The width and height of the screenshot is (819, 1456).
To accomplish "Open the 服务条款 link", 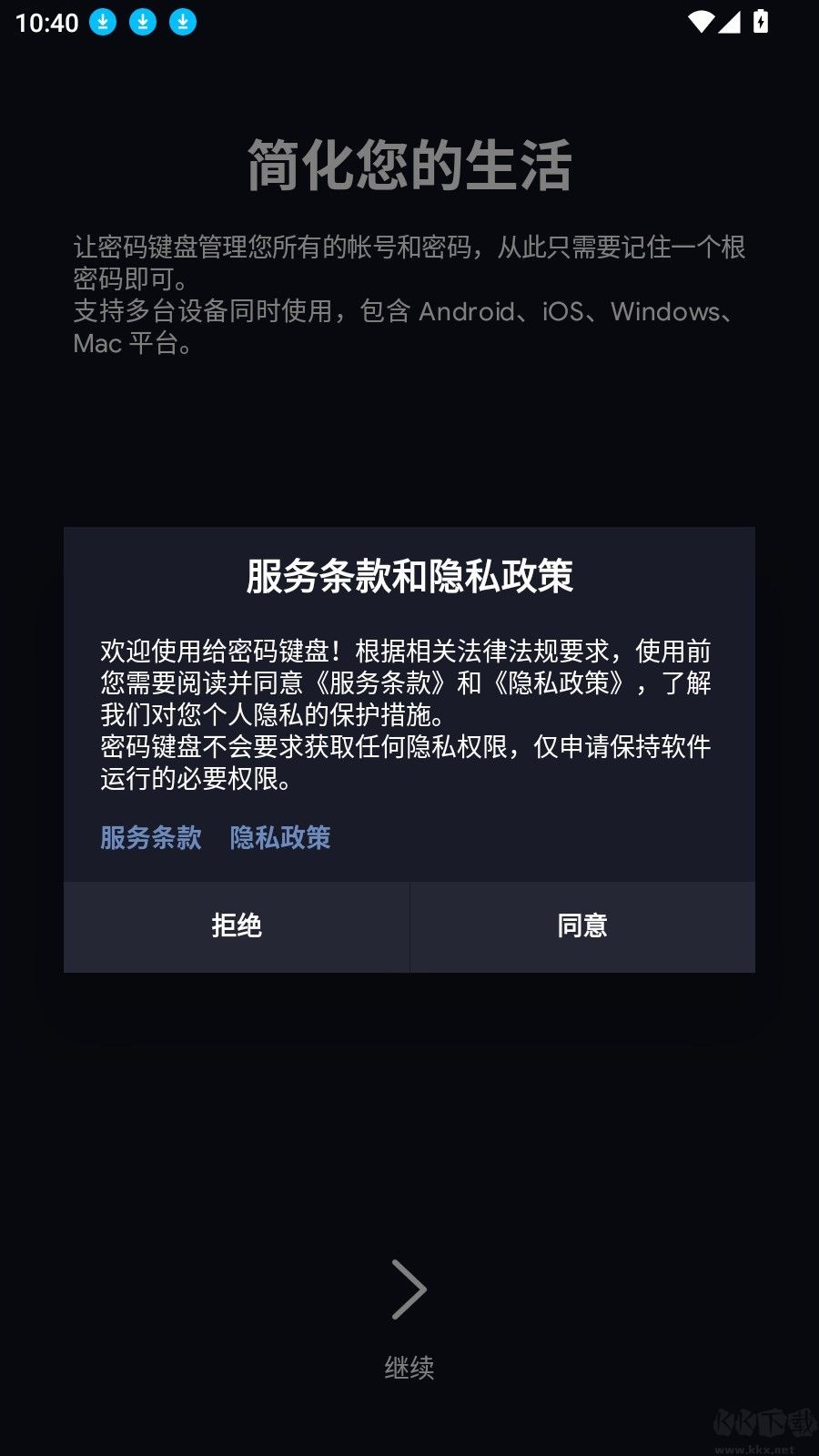I will pyautogui.click(x=150, y=838).
